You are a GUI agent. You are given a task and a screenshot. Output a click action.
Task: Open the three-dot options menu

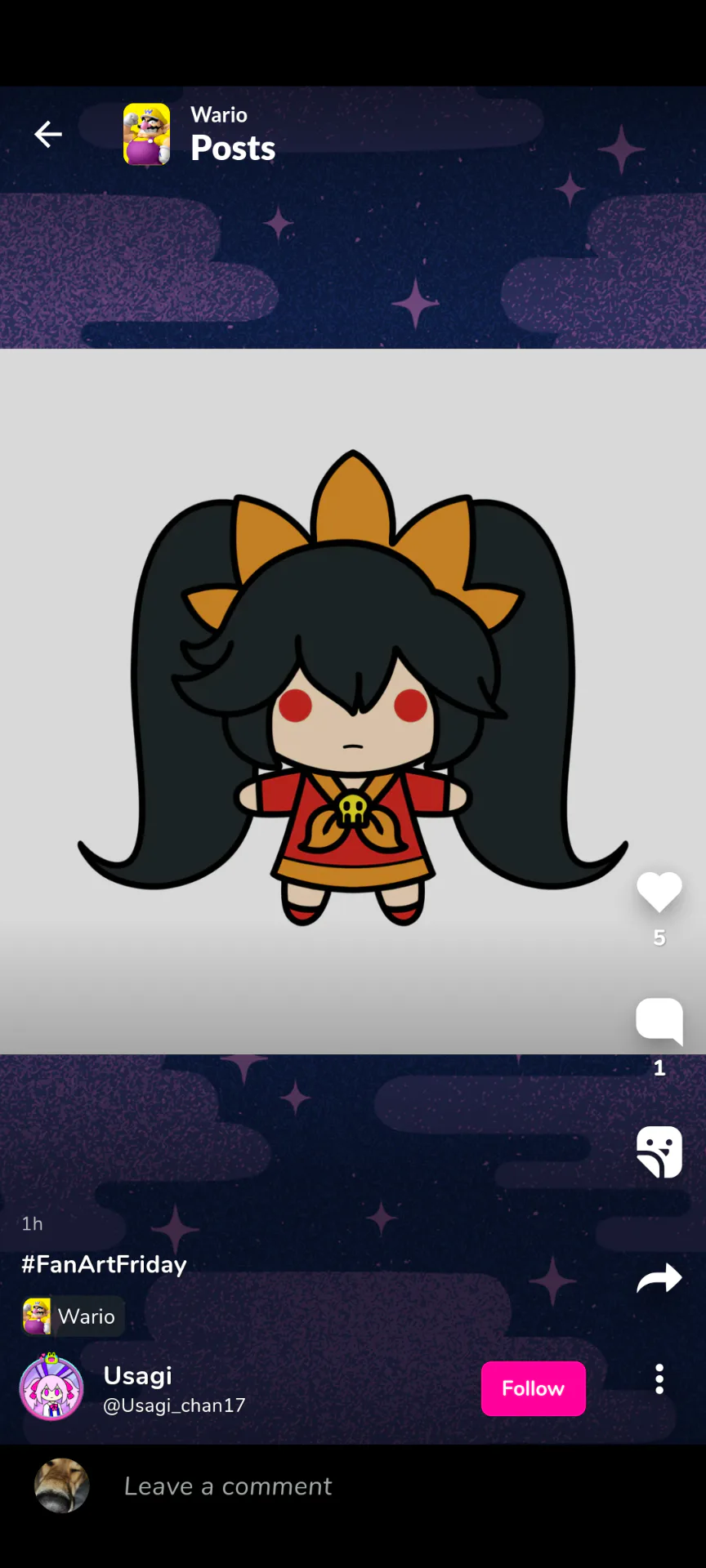[x=659, y=1379]
